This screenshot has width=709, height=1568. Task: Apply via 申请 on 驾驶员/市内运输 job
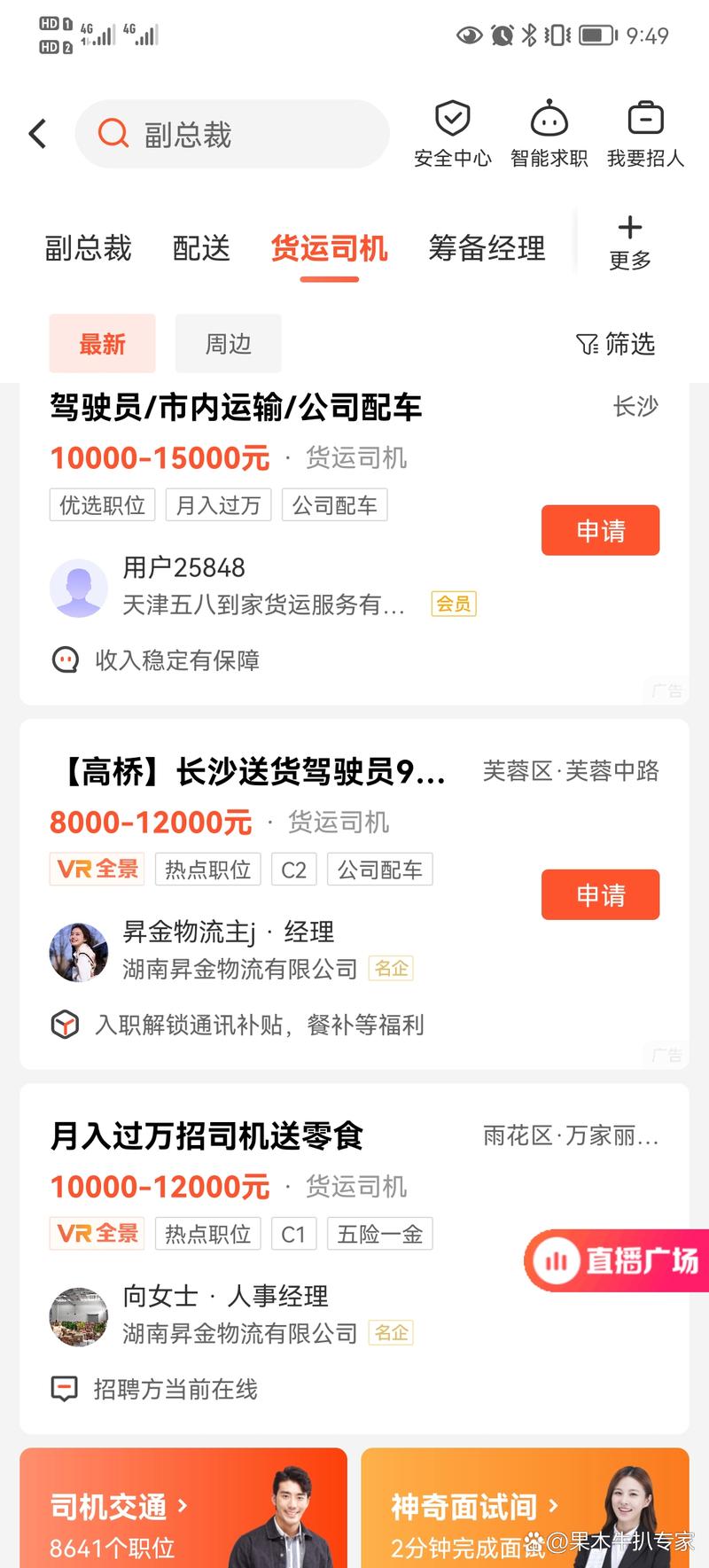pos(600,530)
